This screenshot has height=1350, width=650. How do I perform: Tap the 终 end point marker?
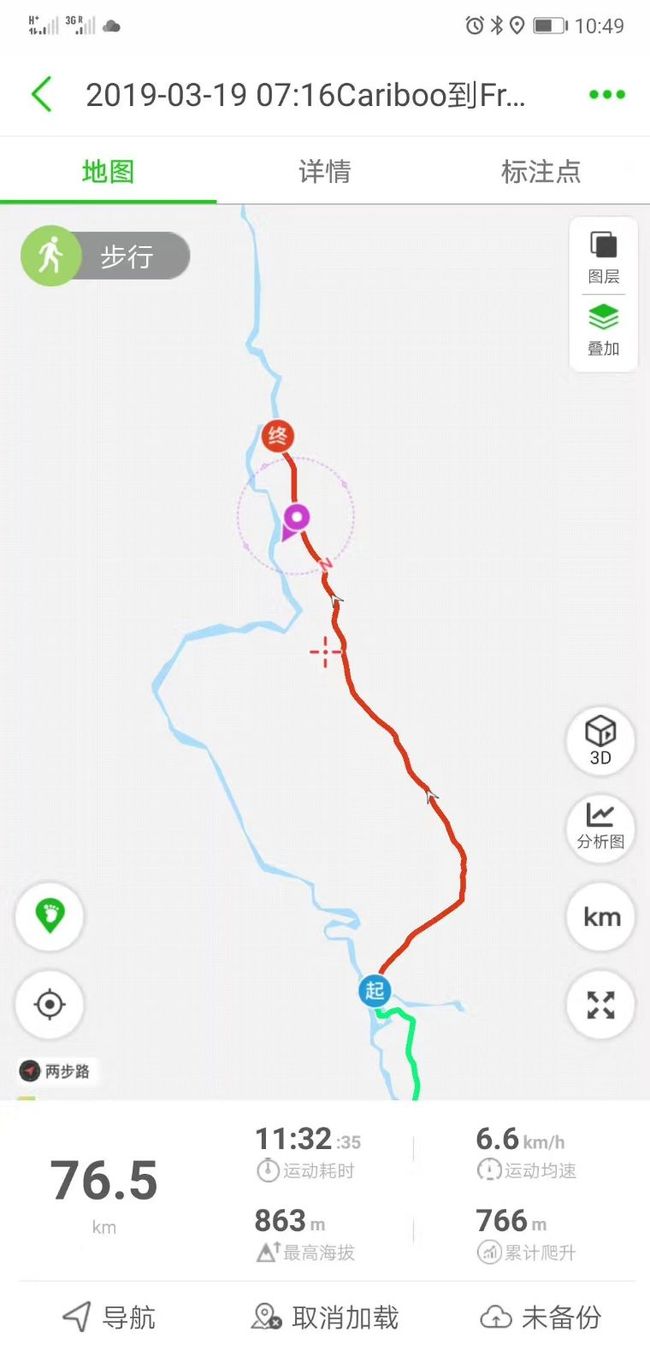point(277,436)
